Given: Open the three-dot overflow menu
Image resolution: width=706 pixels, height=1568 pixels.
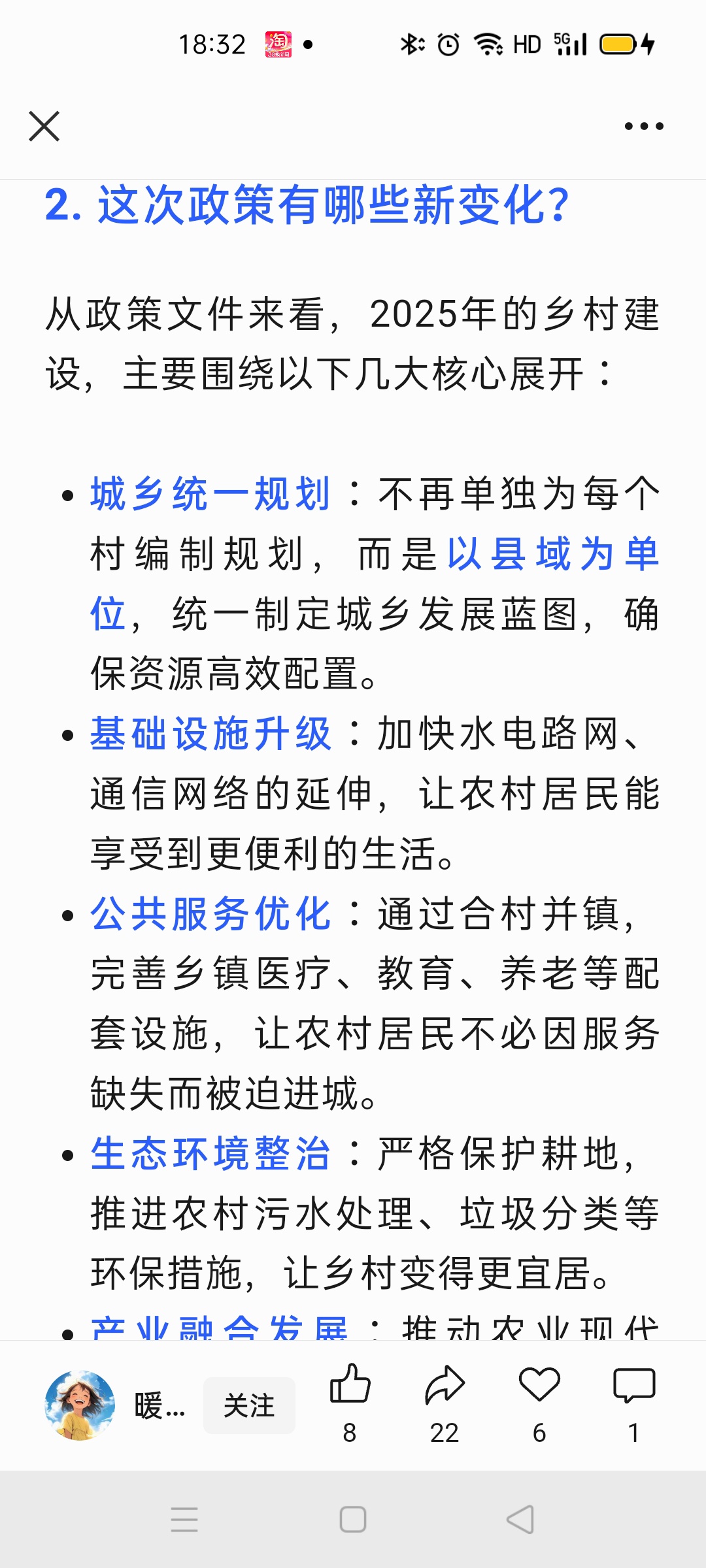Looking at the screenshot, I should pyautogui.click(x=644, y=126).
